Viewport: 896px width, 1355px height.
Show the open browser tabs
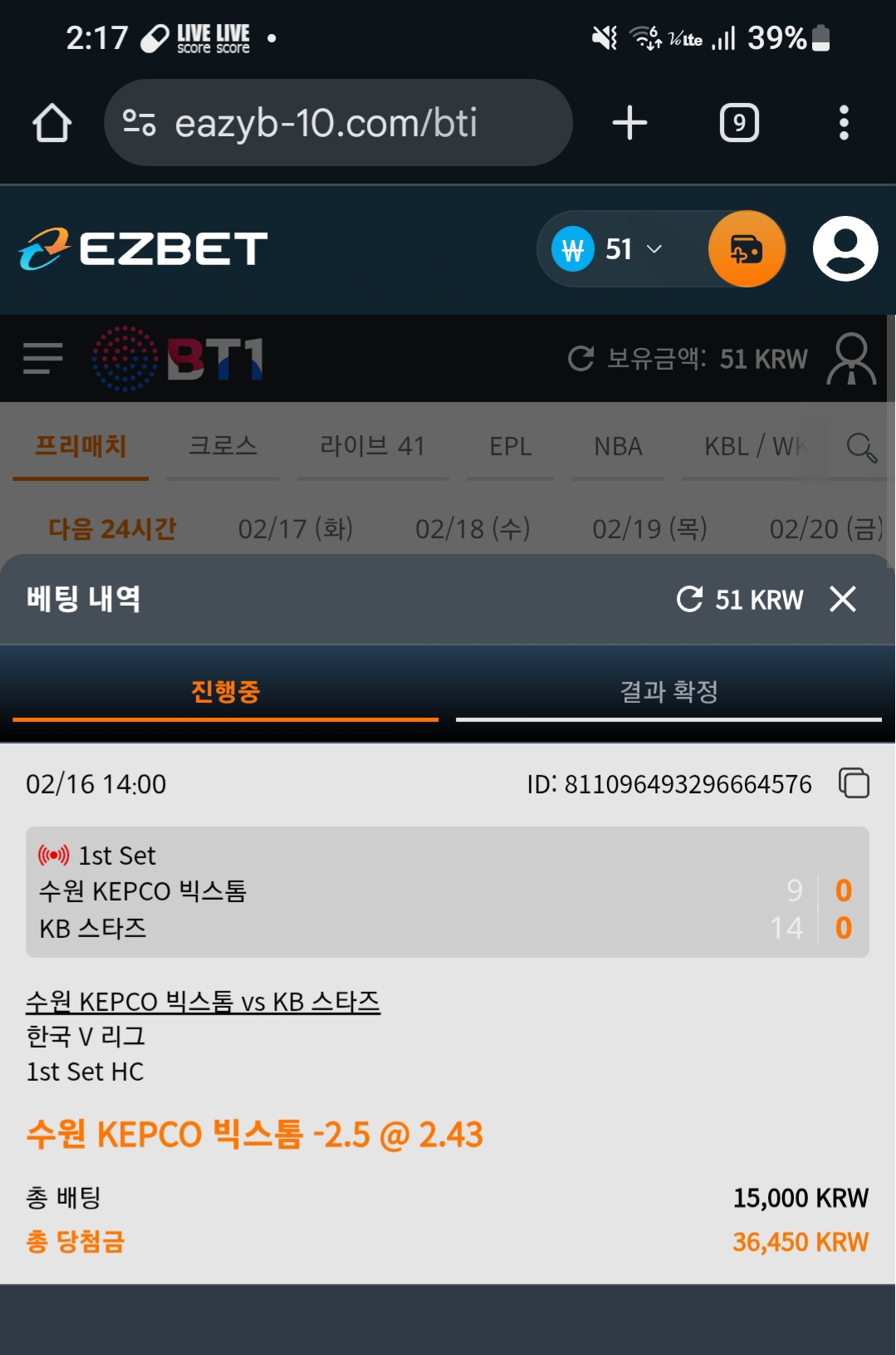[x=738, y=123]
